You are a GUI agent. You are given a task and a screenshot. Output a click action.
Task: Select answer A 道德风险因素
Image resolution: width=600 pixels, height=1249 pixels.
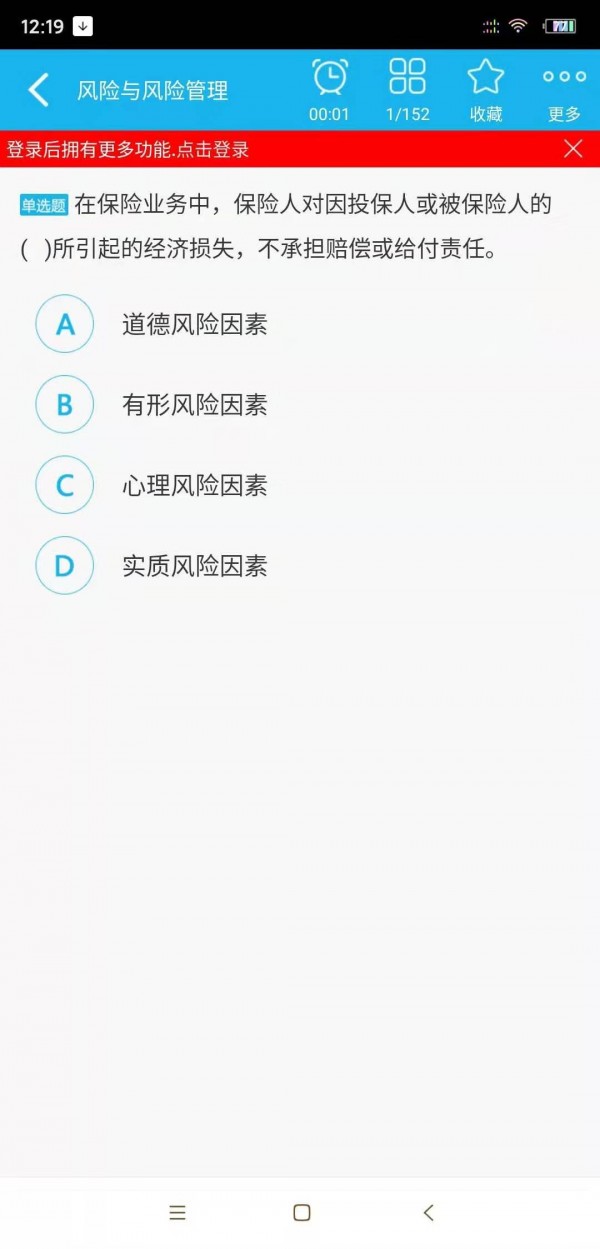pyautogui.click(x=64, y=324)
